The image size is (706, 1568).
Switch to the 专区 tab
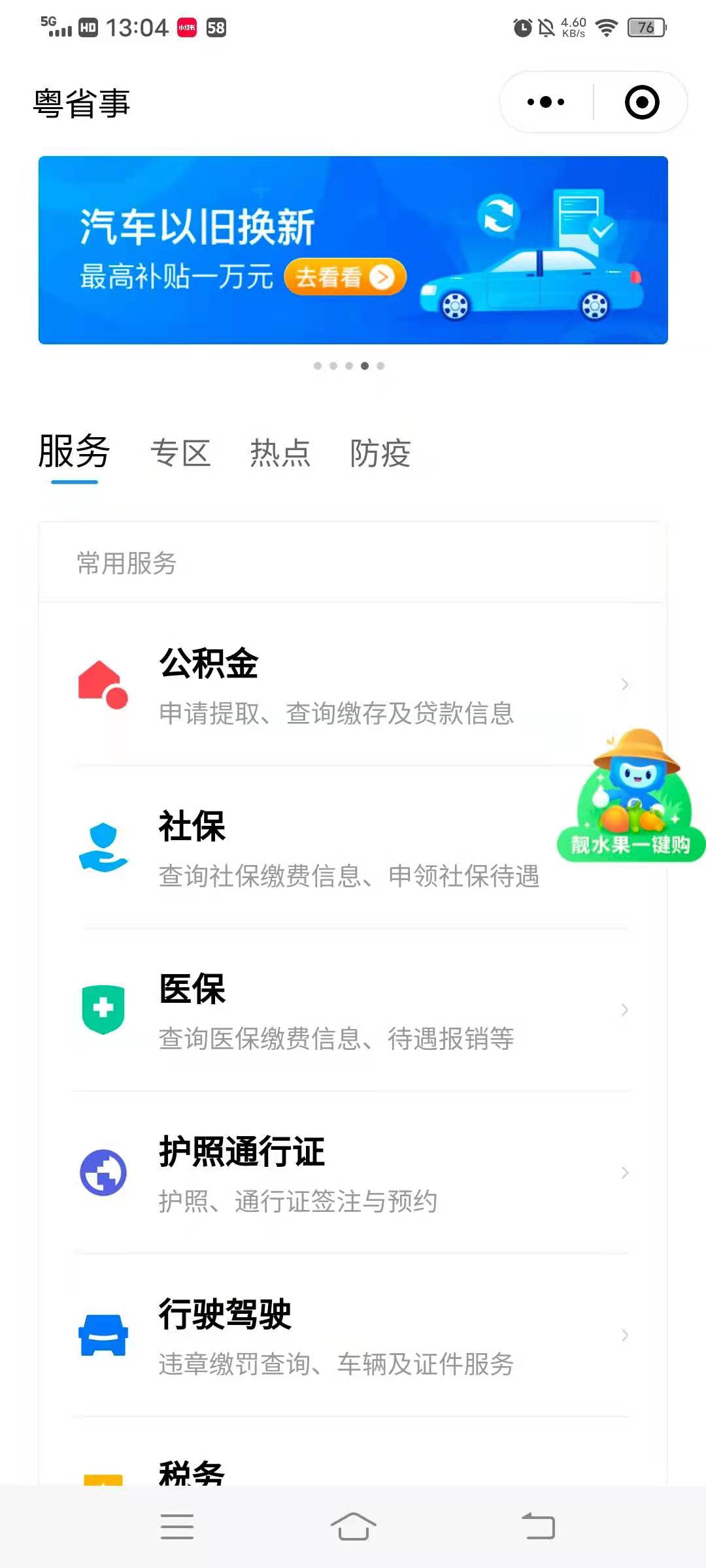pos(180,453)
